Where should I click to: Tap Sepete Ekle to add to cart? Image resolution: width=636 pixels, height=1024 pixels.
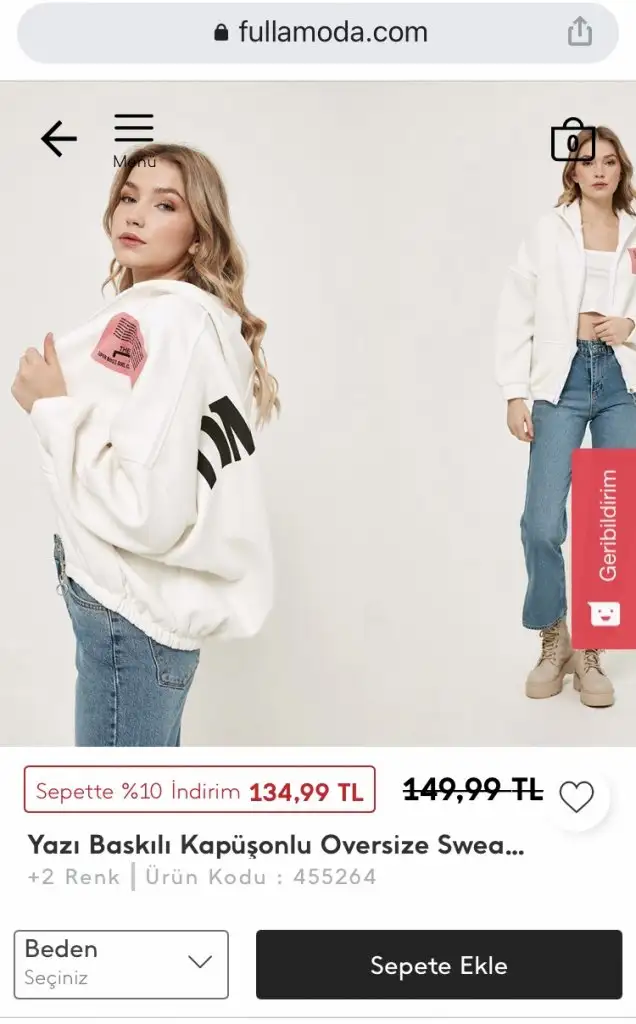(x=438, y=964)
